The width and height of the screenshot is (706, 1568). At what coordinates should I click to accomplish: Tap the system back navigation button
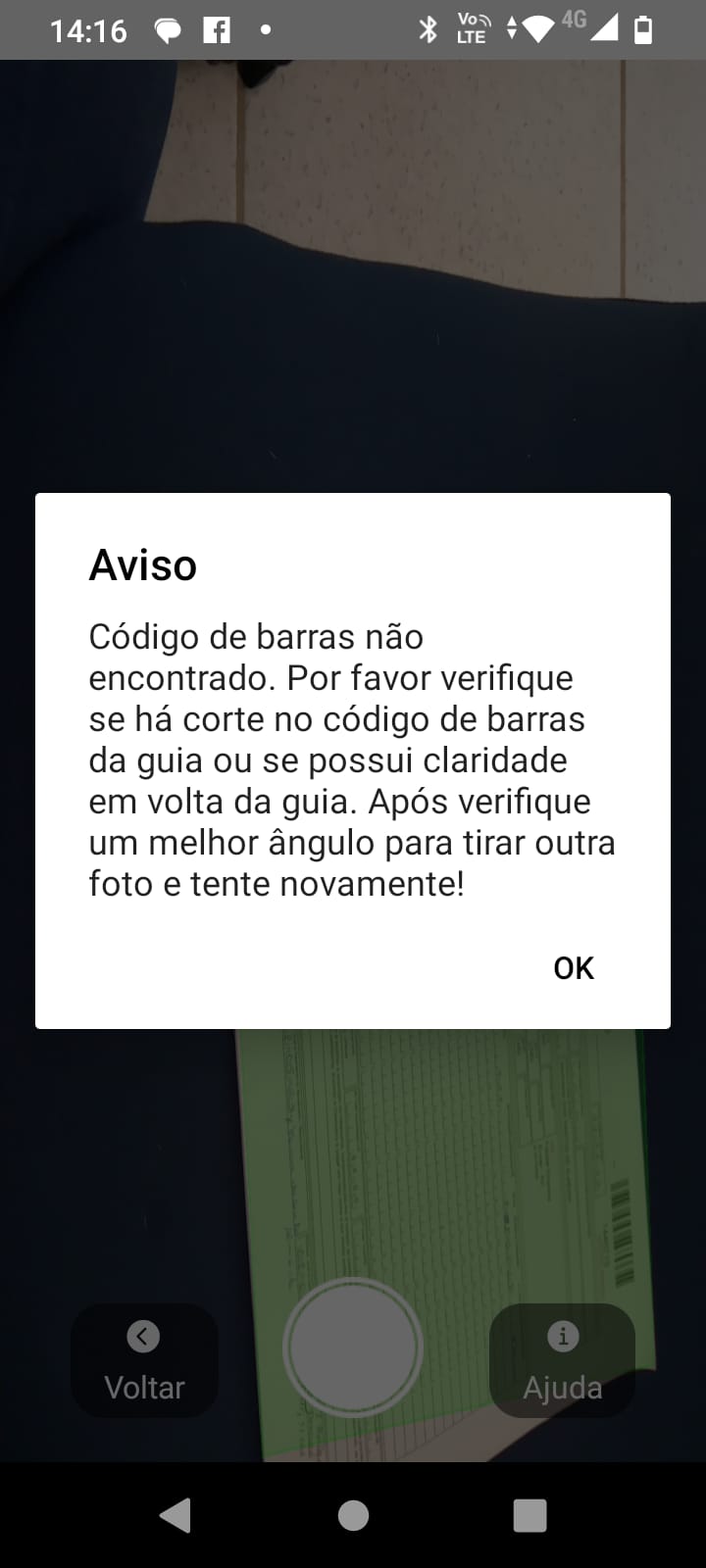[176, 1515]
